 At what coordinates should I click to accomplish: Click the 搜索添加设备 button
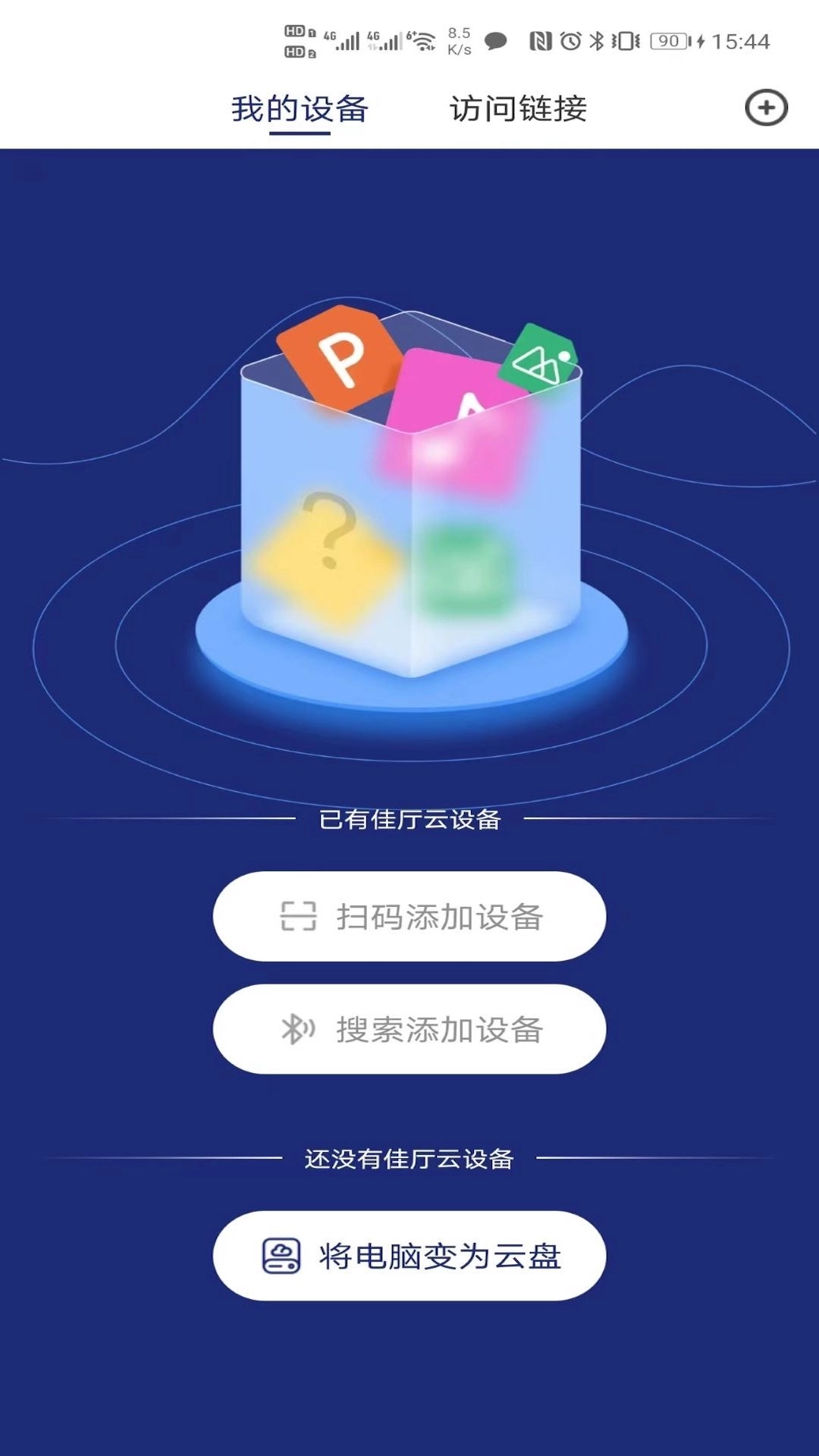pyautogui.click(x=409, y=1029)
